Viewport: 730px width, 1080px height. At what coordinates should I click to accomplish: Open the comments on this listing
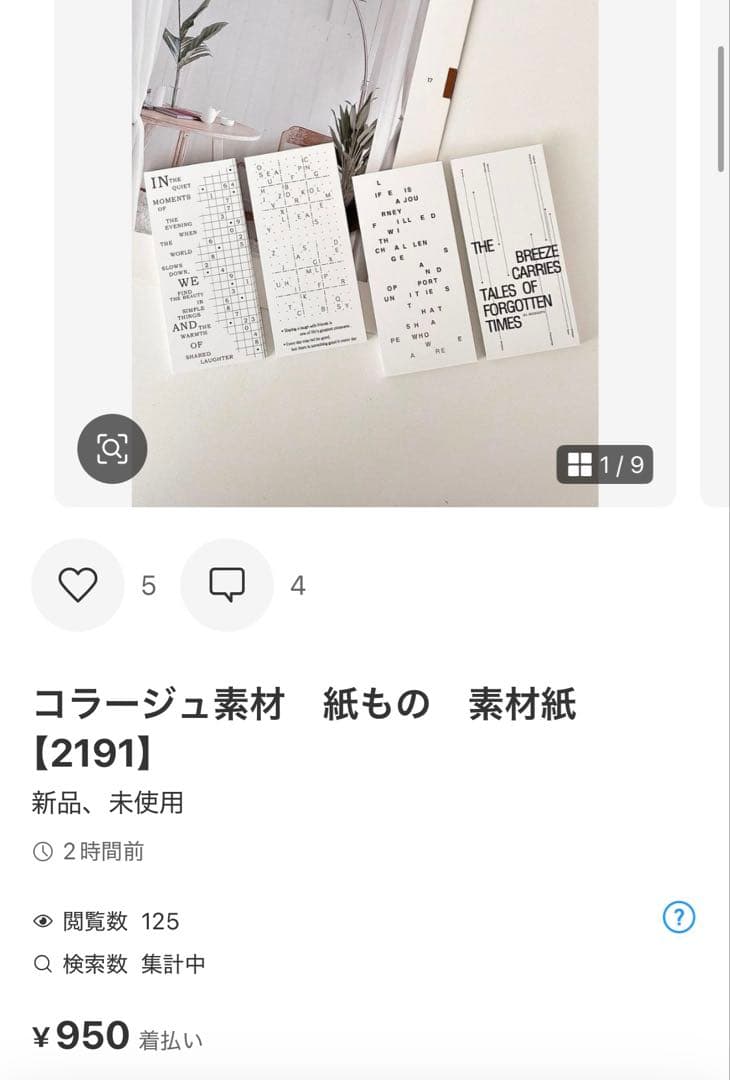[x=227, y=585]
